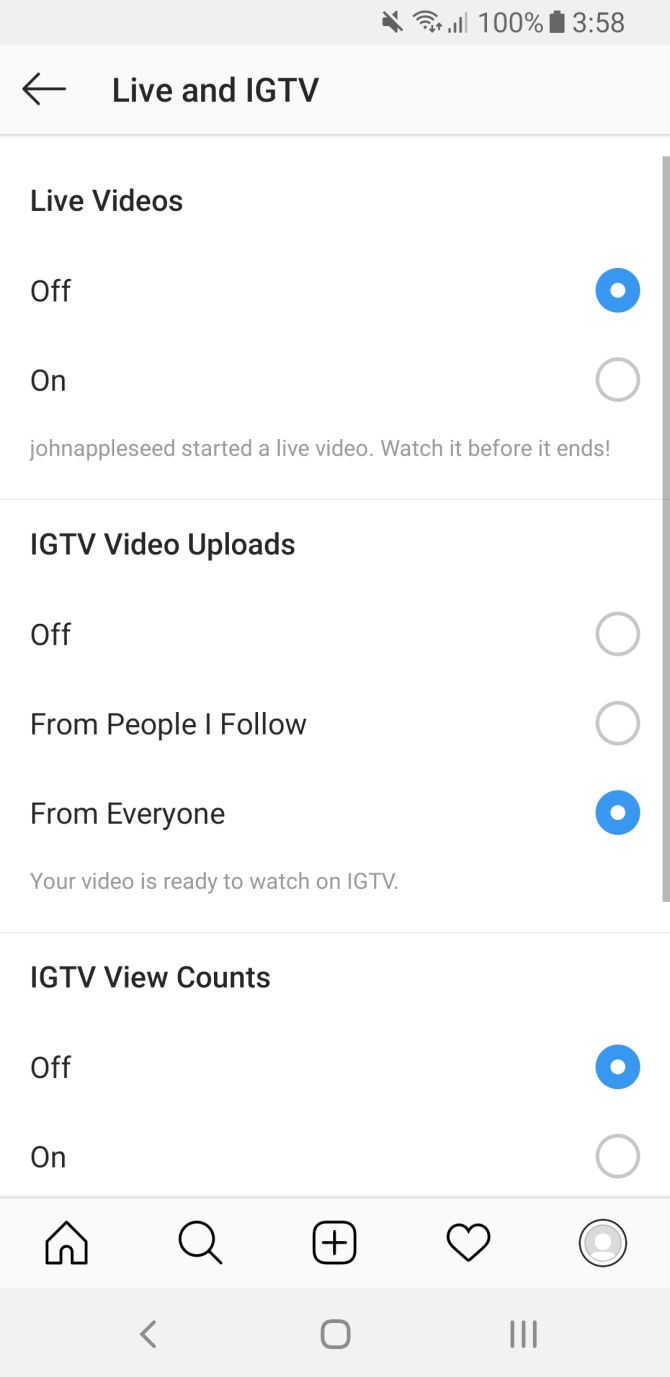Choose From People I Follow option
The width and height of the screenshot is (670, 1377).
point(617,724)
